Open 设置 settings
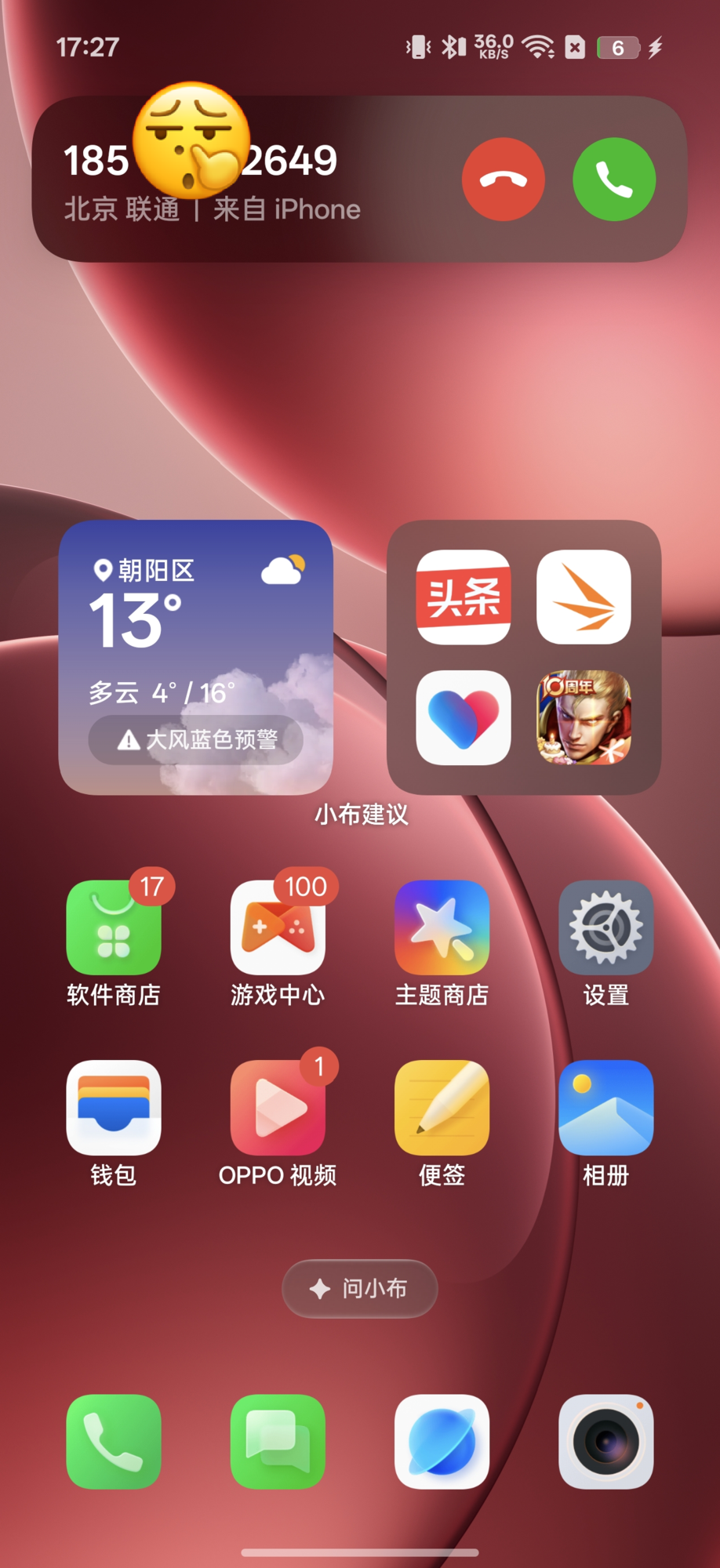Viewport: 720px width, 1568px height. (605, 927)
